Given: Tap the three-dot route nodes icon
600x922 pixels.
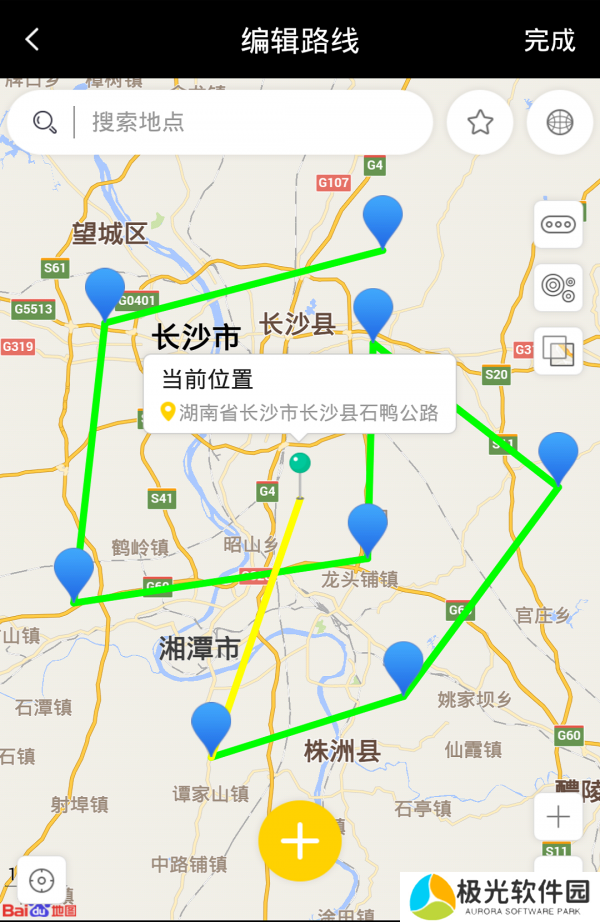Looking at the screenshot, I should 558,225.
